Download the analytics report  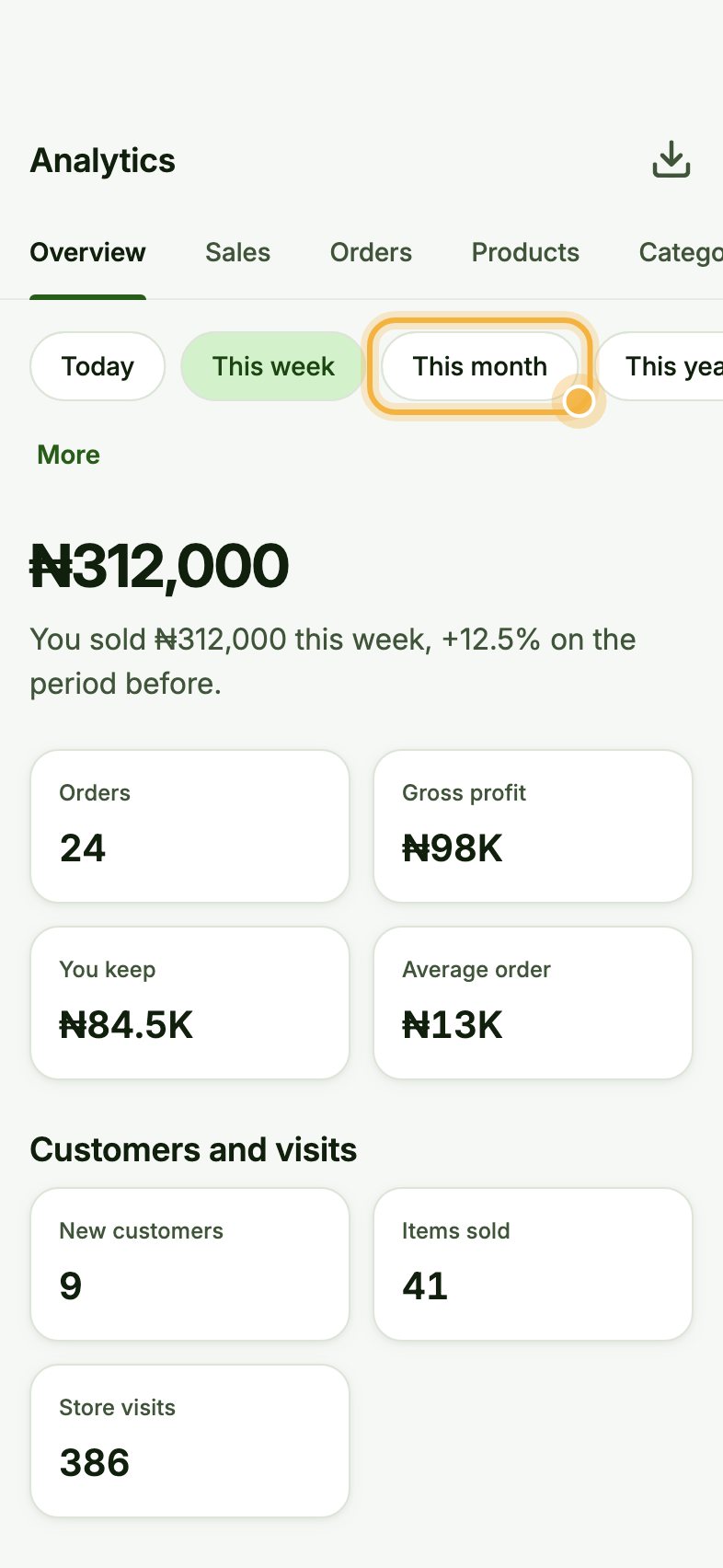[671, 160]
